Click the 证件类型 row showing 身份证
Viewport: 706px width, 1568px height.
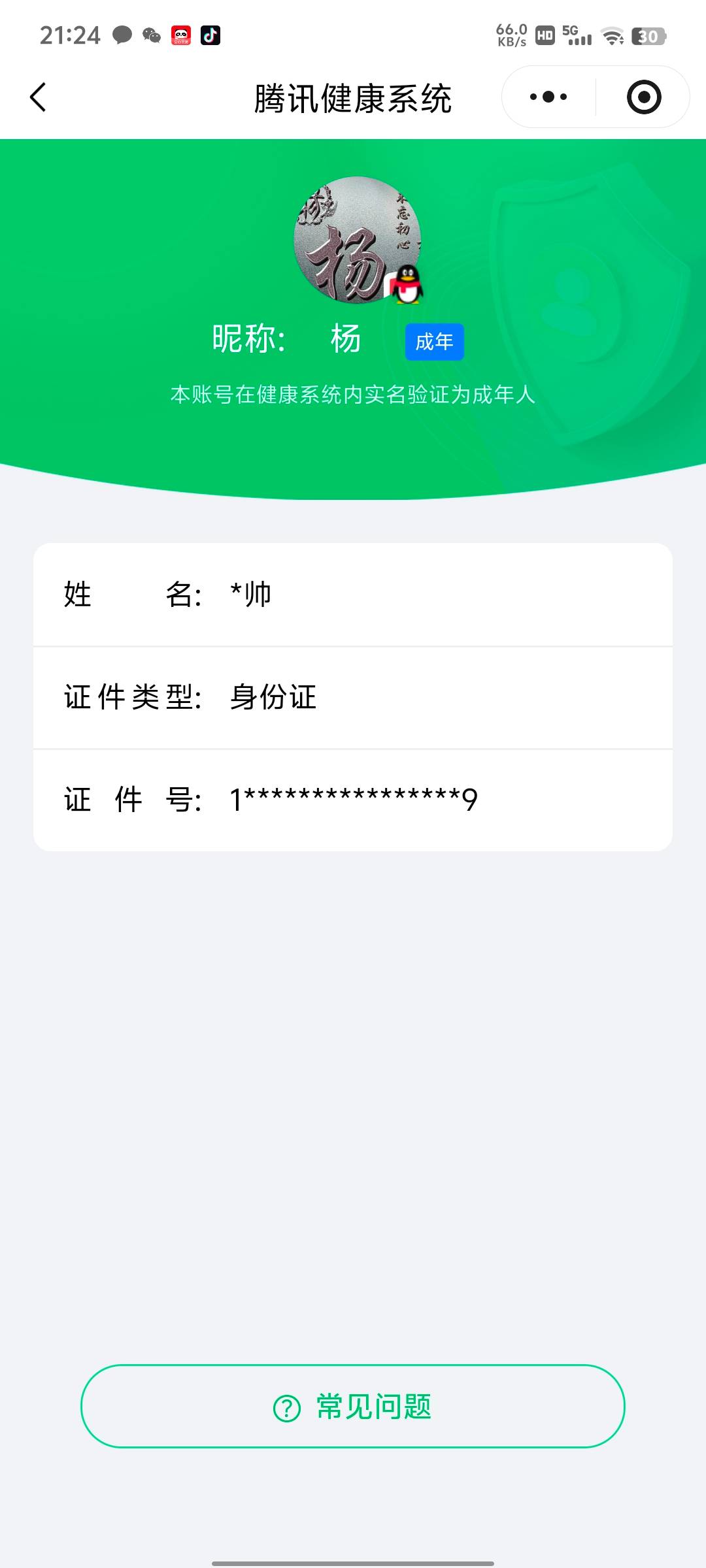pyautogui.click(x=353, y=697)
